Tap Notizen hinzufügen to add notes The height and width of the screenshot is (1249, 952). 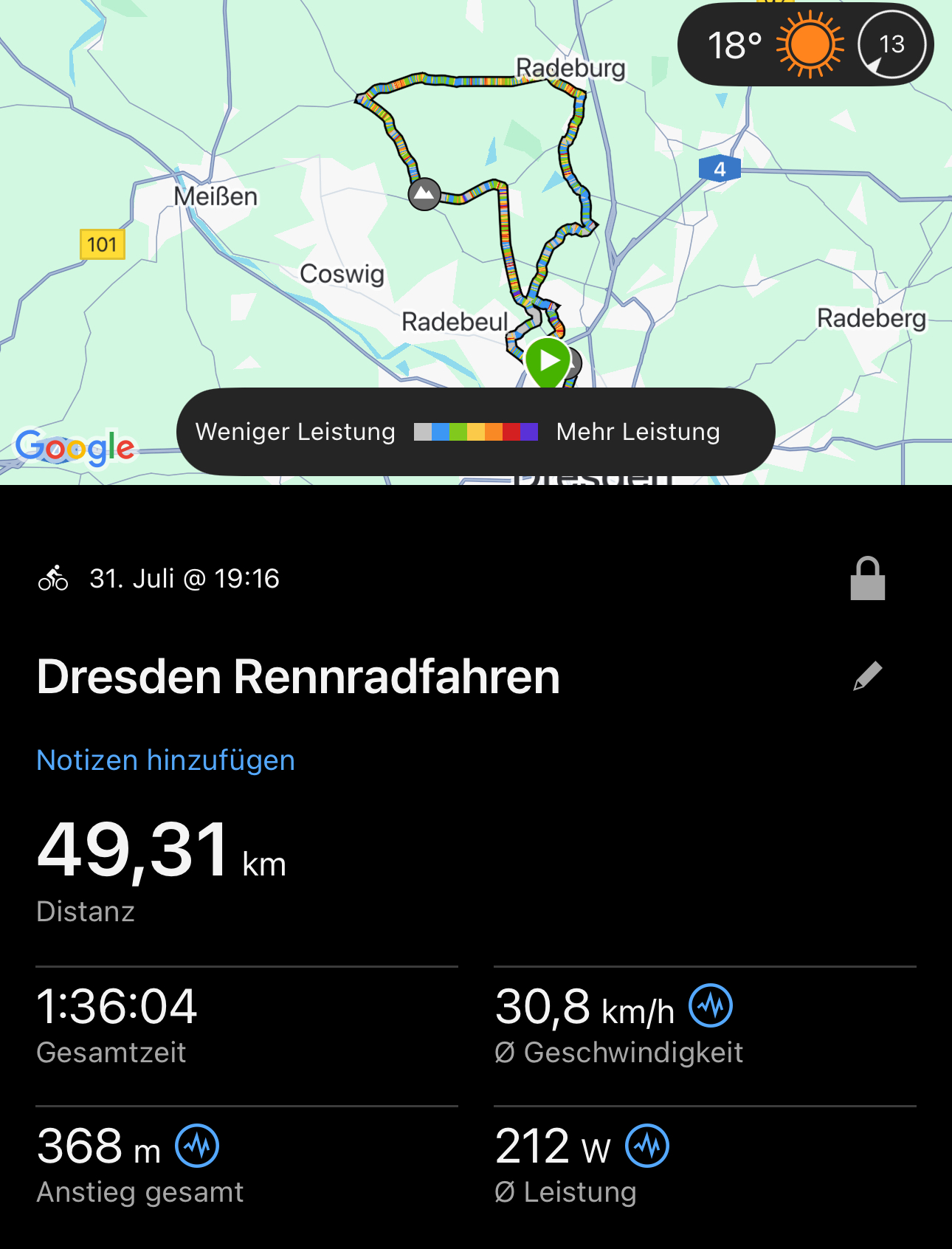click(165, 760)
